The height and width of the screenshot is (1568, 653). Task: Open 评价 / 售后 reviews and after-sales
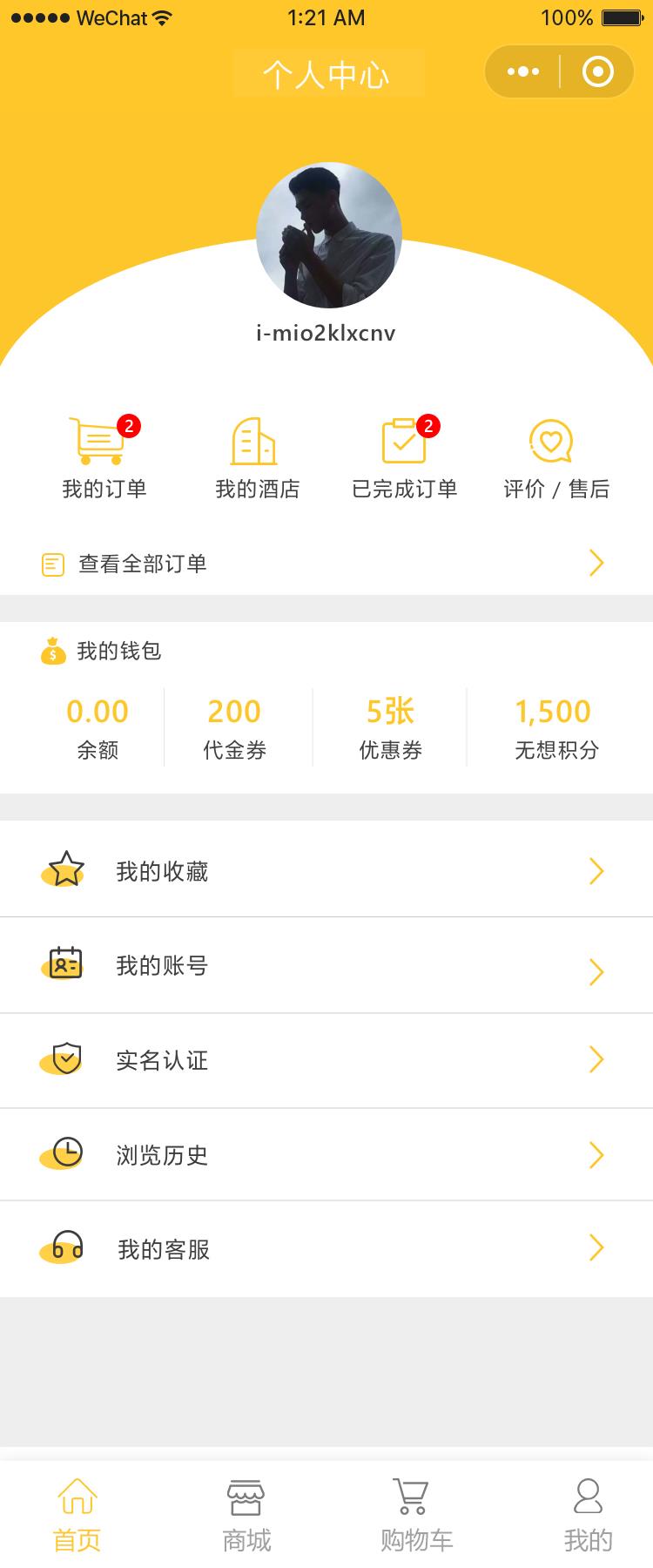coord(555,457)
